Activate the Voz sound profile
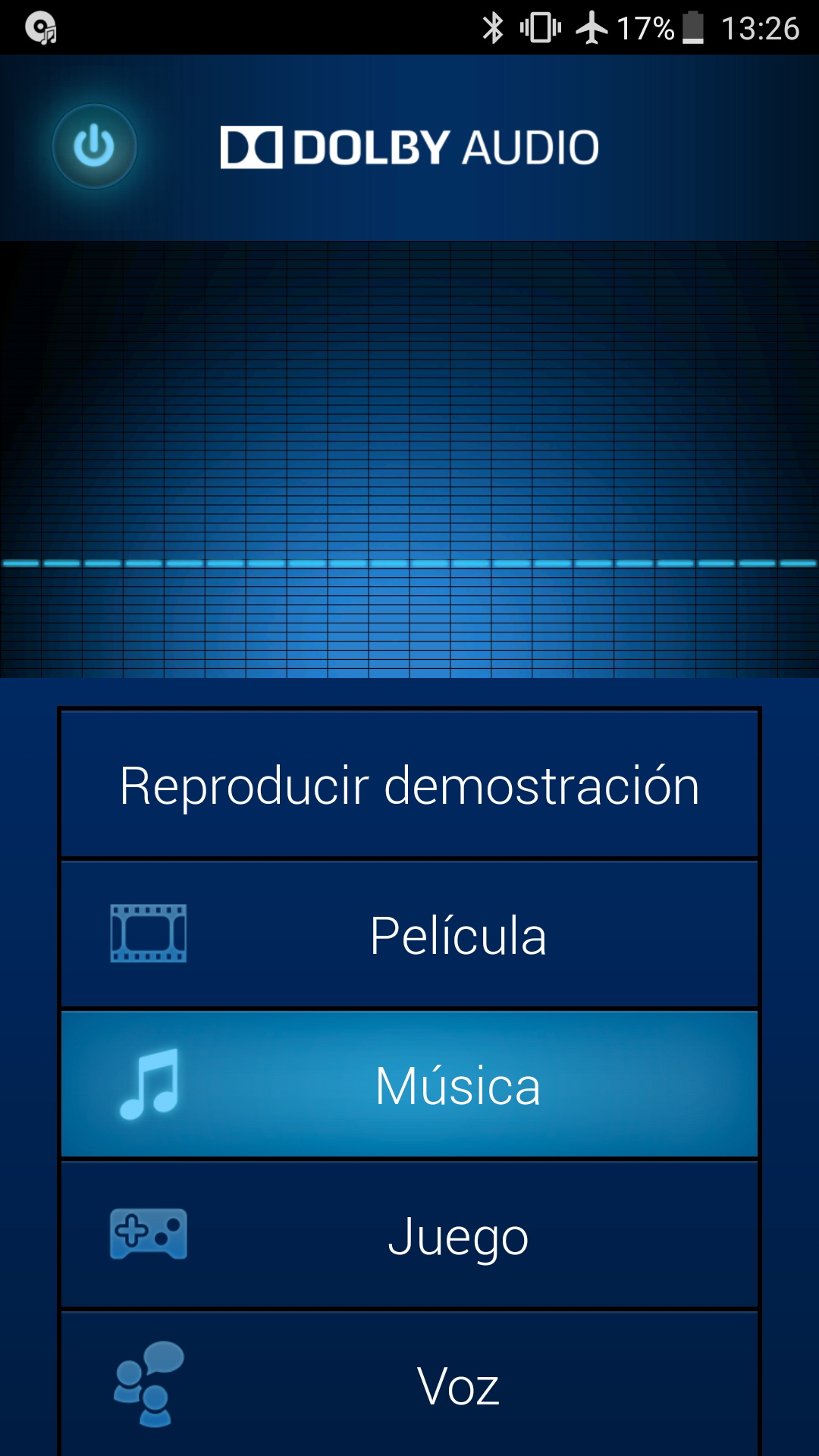This screenshot has height=1456, width=819. click(x=409, y=1385)
